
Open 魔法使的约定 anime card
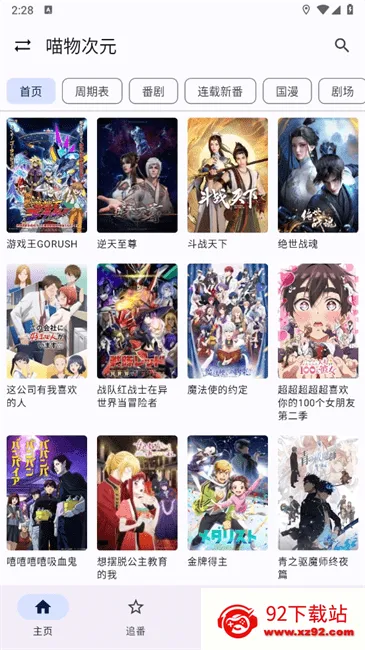[x=228, y=330]
